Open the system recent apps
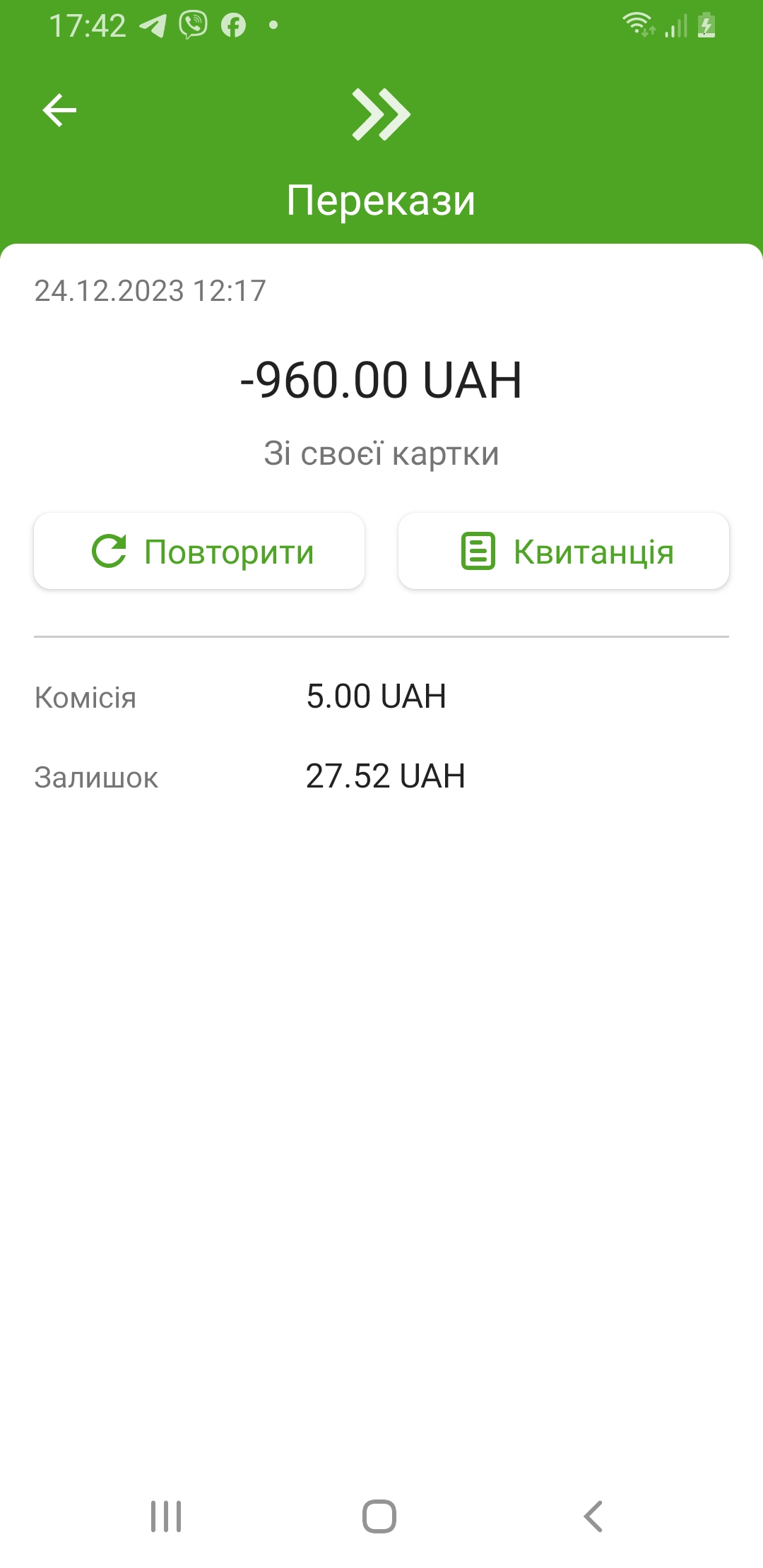Image resolution: width=763 pixels, height=1568 pixels. (166, 1516)
